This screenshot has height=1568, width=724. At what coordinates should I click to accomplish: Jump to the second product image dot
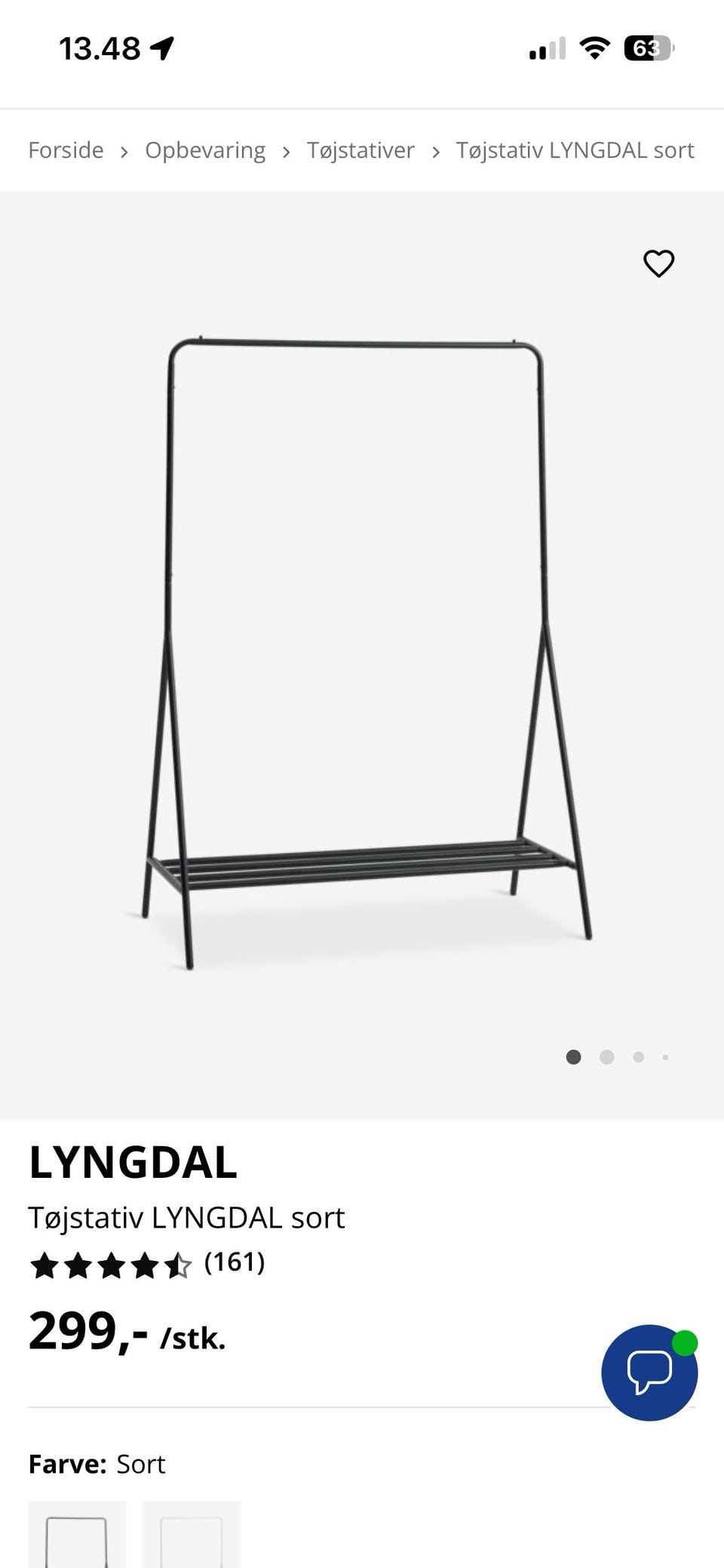click(x=606, y=1057)
